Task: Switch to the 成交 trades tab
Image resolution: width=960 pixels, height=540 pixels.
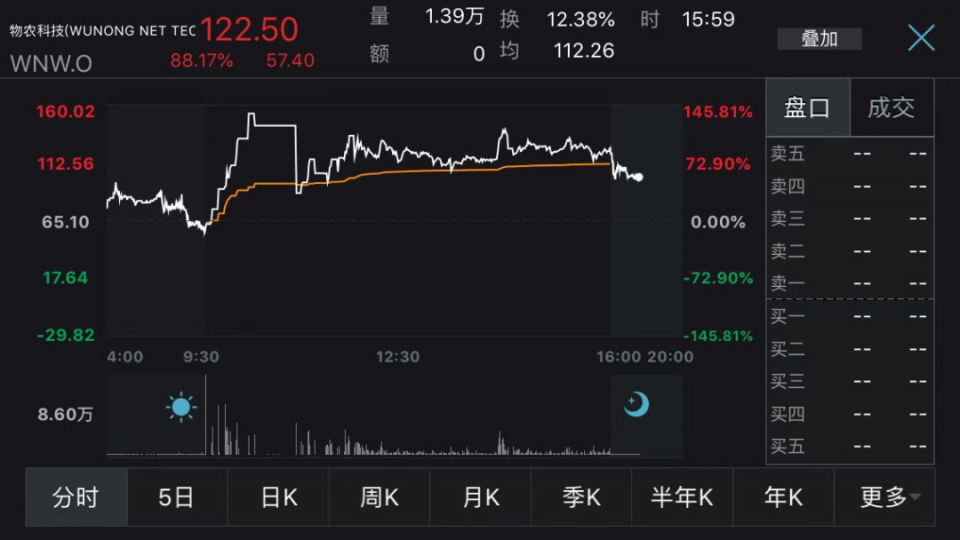Action: point(891,108)
